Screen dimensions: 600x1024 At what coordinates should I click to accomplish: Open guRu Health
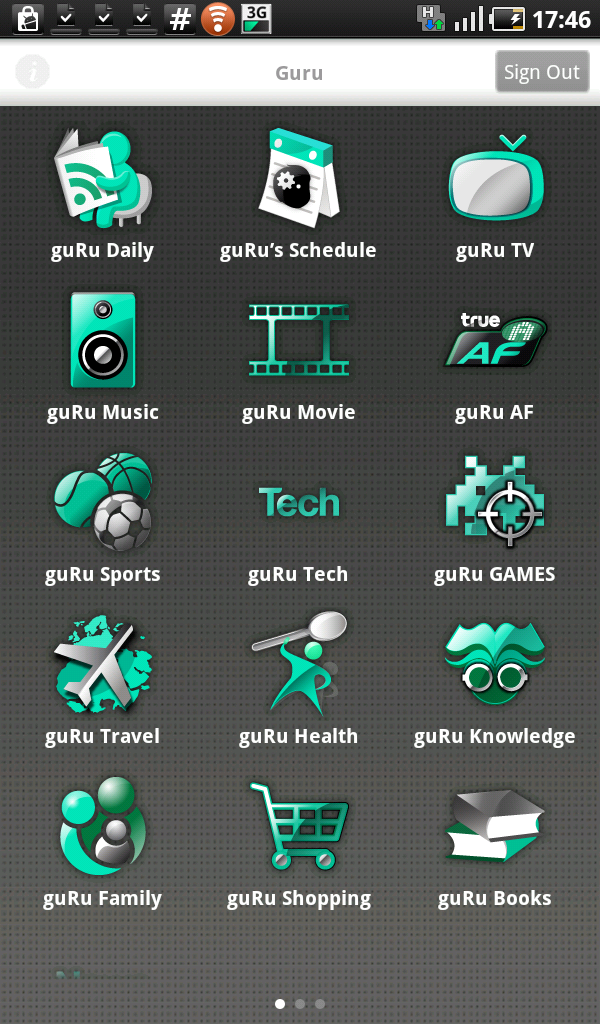click(298, 680)
